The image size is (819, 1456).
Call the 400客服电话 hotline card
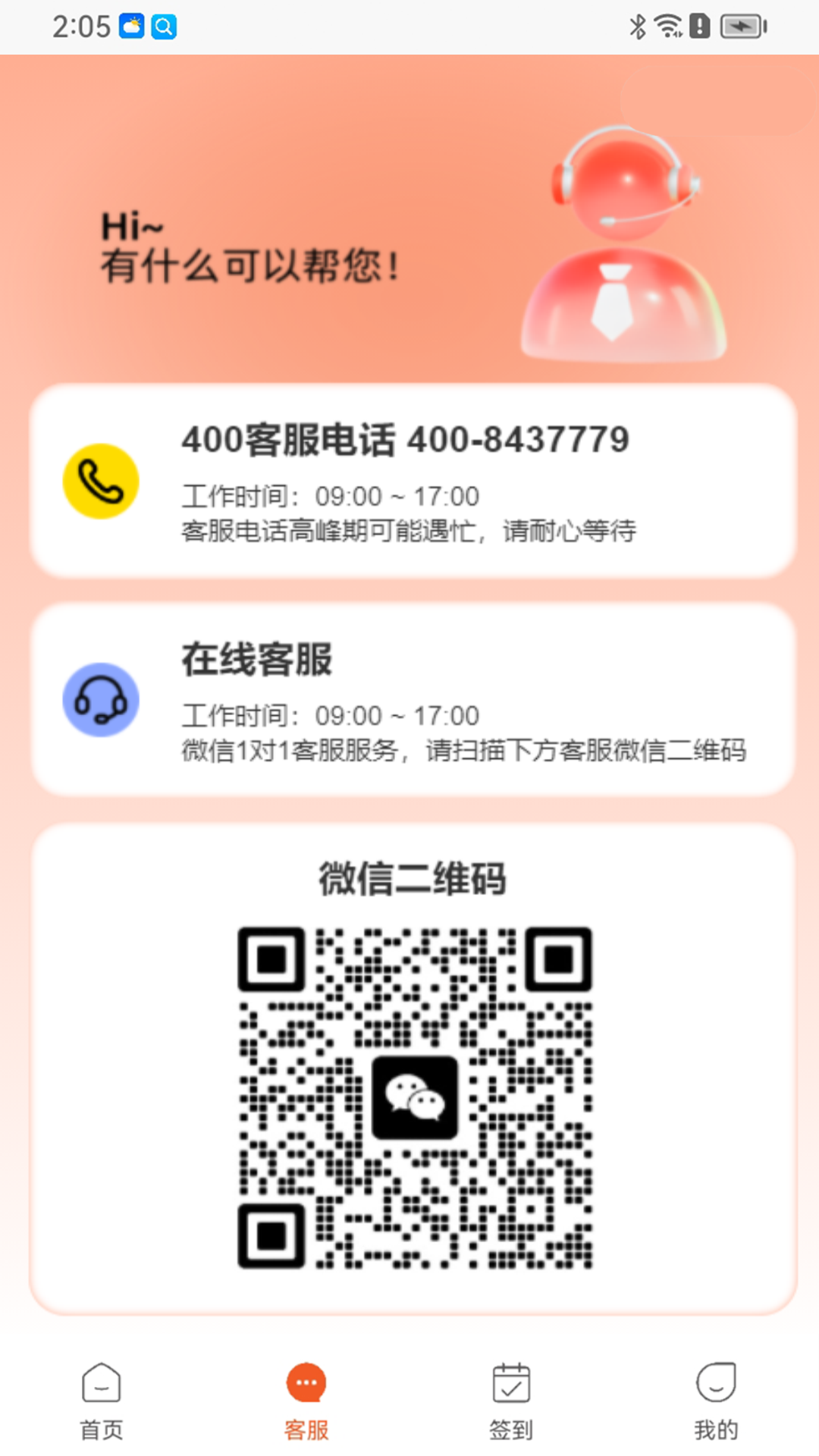(413, 481)
